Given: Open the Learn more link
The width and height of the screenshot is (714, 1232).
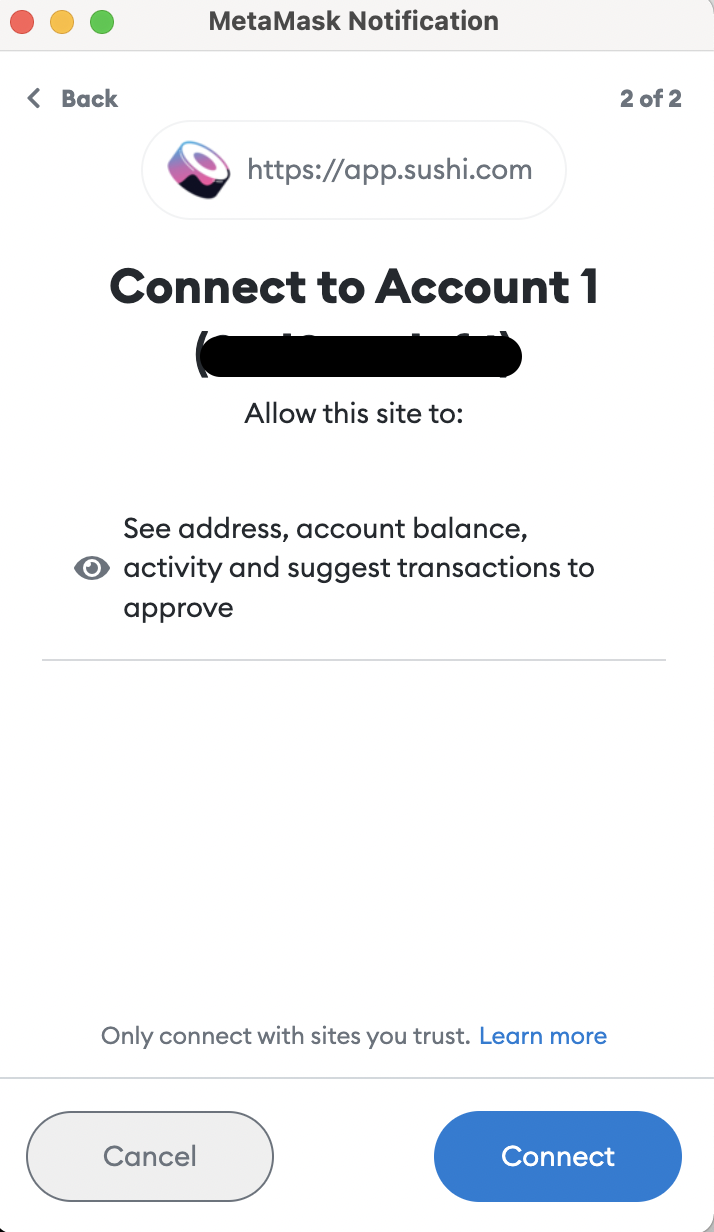Looking at the screenshot, I should [x=543, y=1036].
